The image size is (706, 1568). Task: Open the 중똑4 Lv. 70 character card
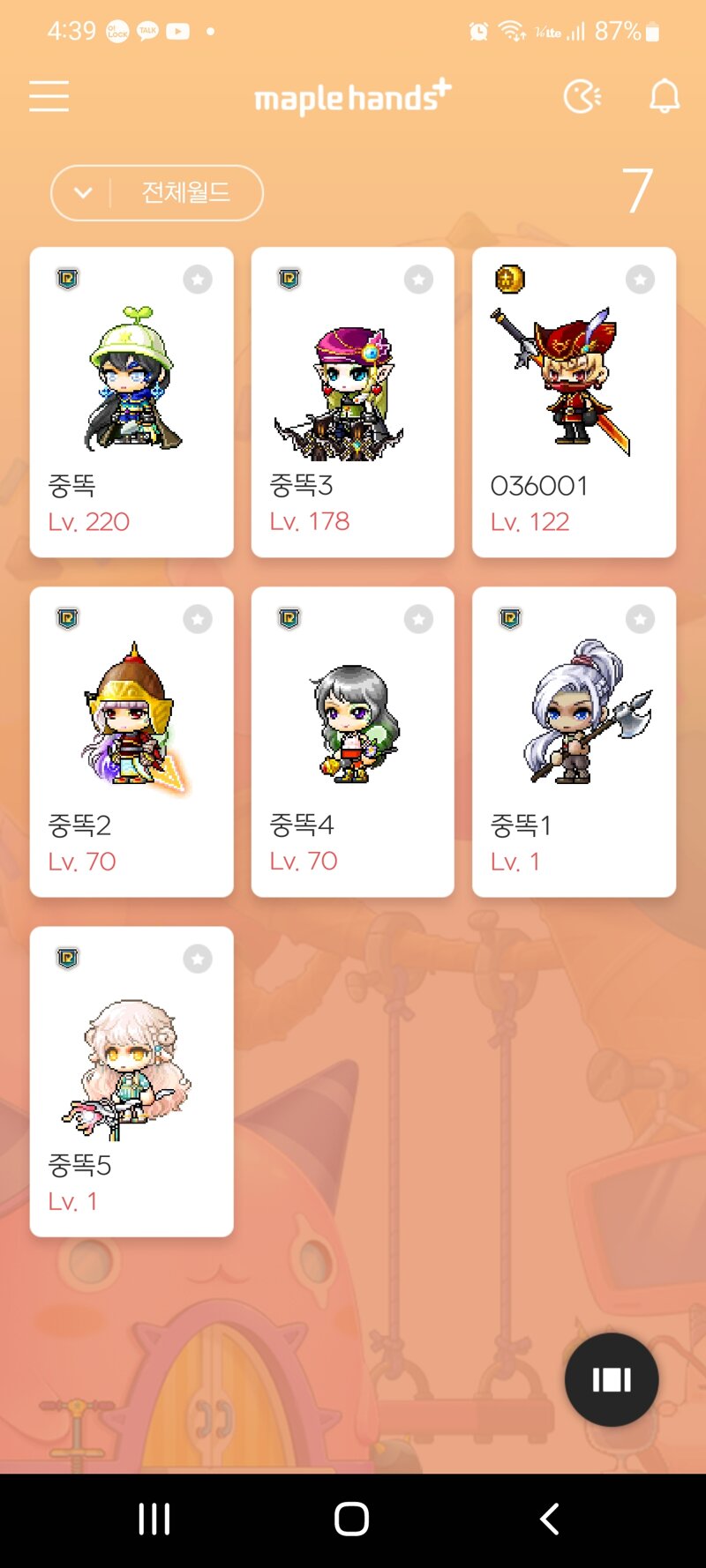(352, 741)
